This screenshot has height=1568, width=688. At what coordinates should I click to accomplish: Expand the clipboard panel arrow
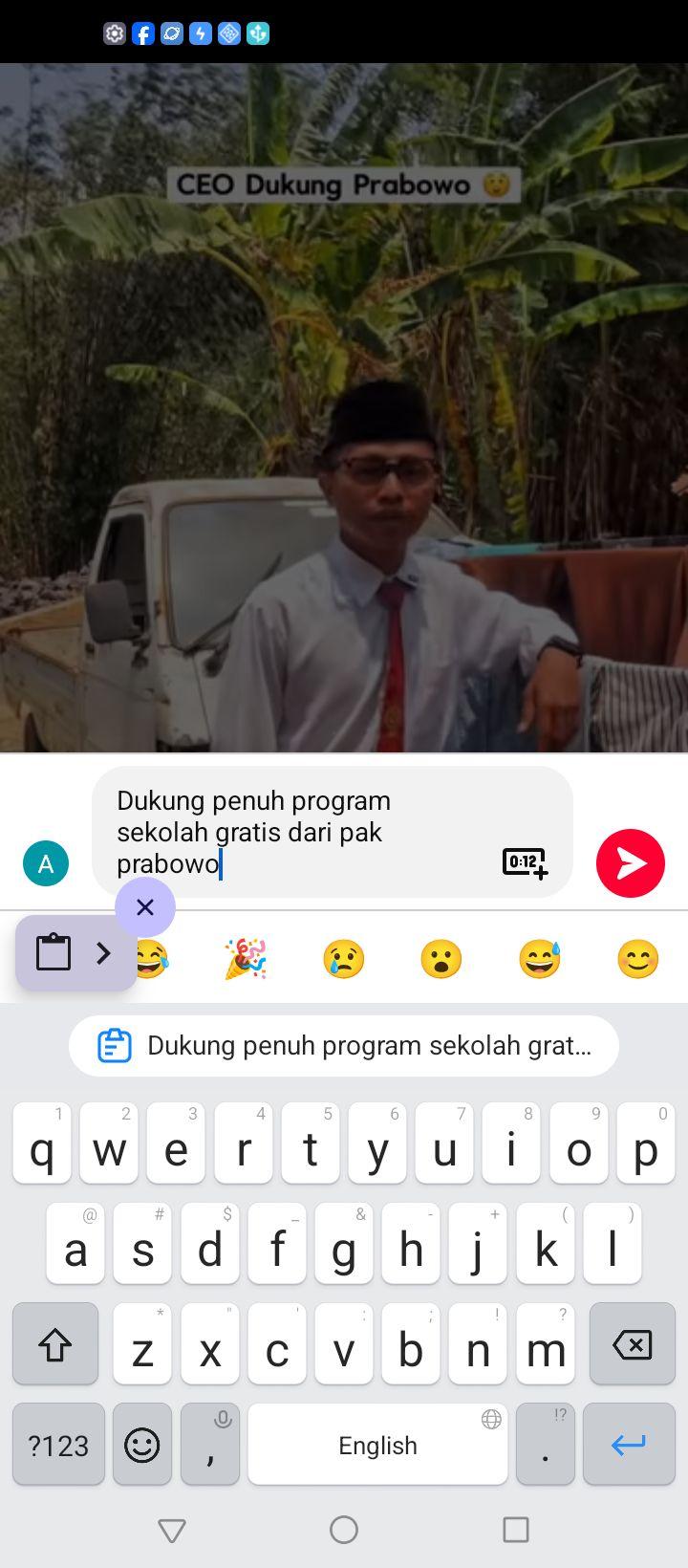click(x=103, y=952)
